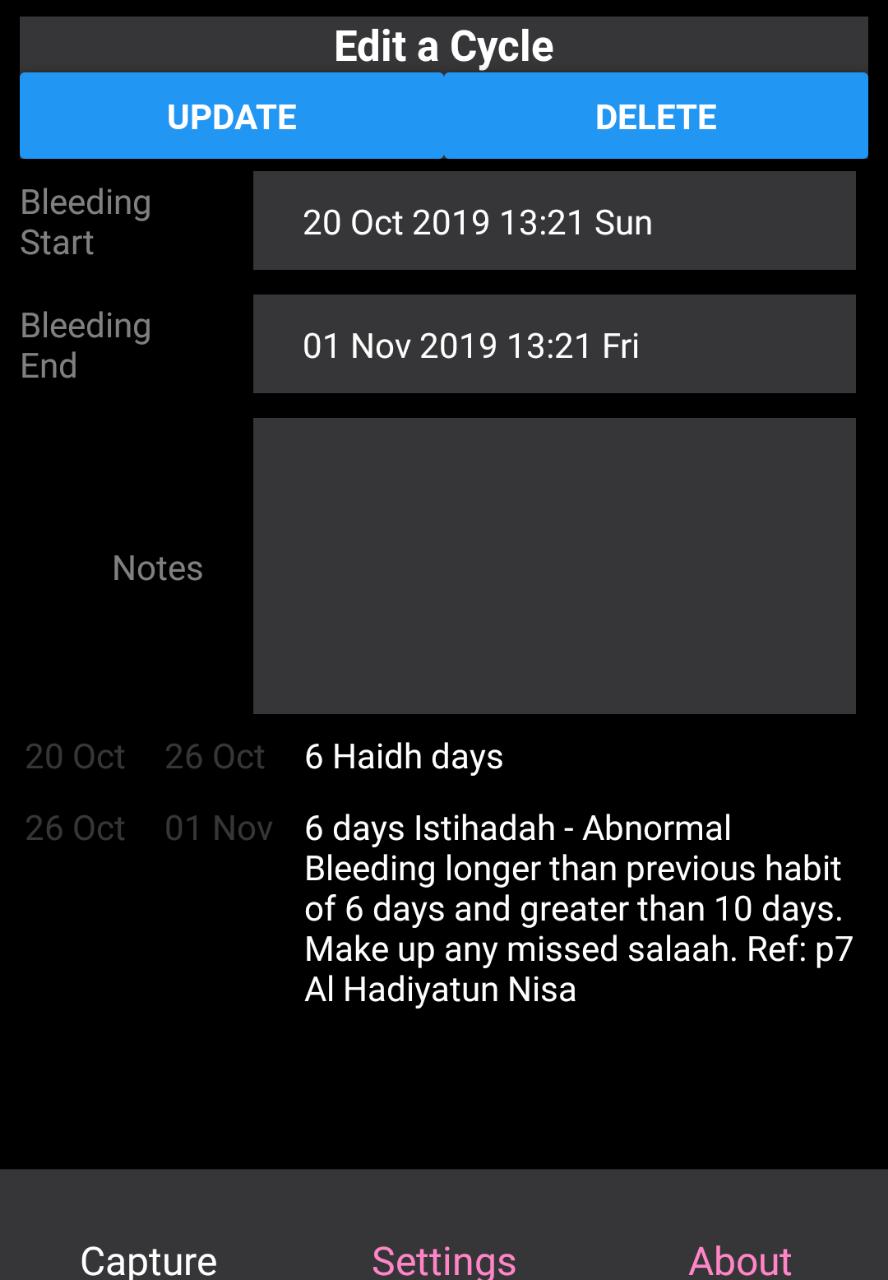Open the Settings tab
Screen dimensions: 888x1280
pos(444,1259)
